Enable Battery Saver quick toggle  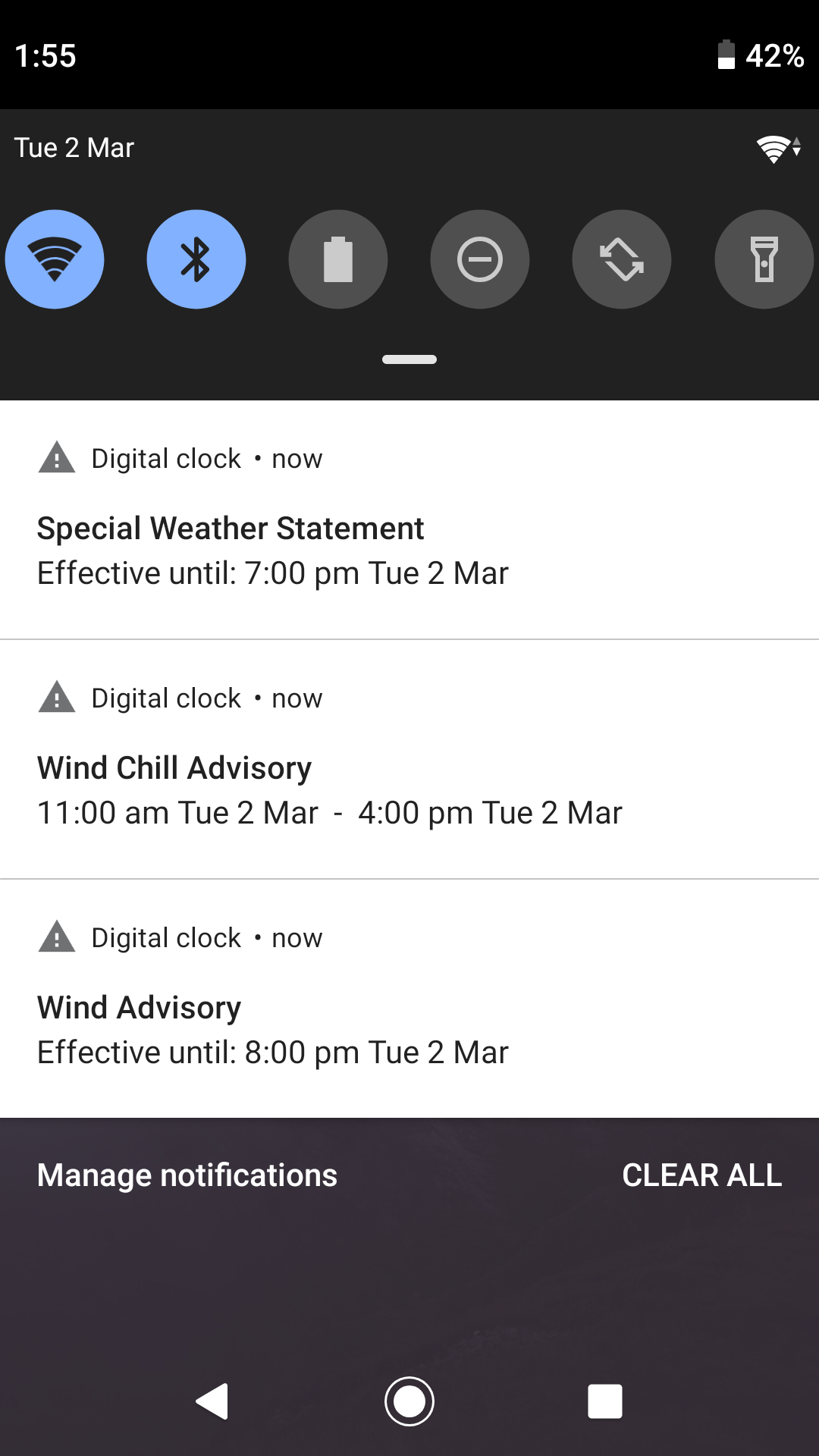[338, 259]
